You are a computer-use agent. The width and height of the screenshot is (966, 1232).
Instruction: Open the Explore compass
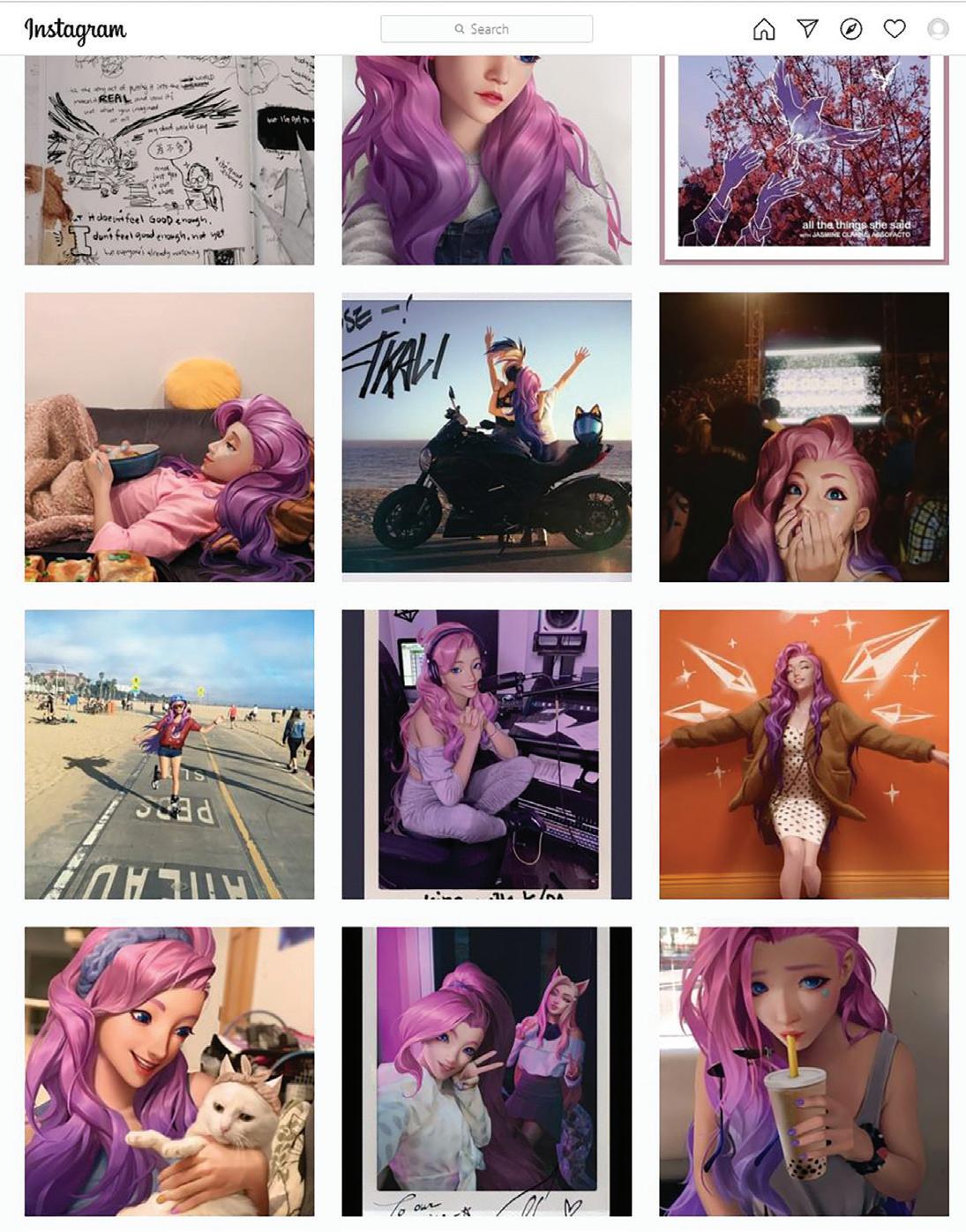pos(850,29)
